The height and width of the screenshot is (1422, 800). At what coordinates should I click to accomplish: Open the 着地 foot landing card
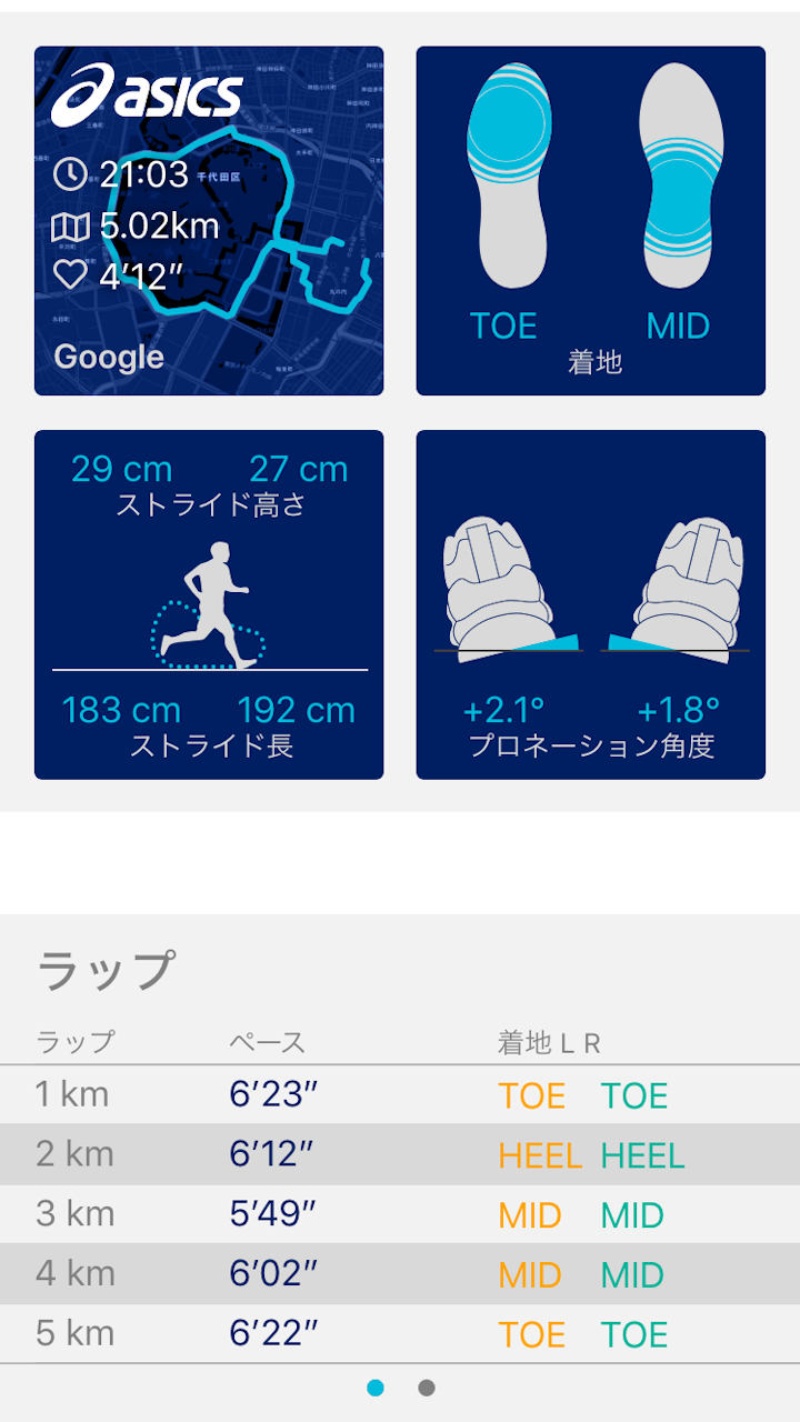(x=590, y=221)
